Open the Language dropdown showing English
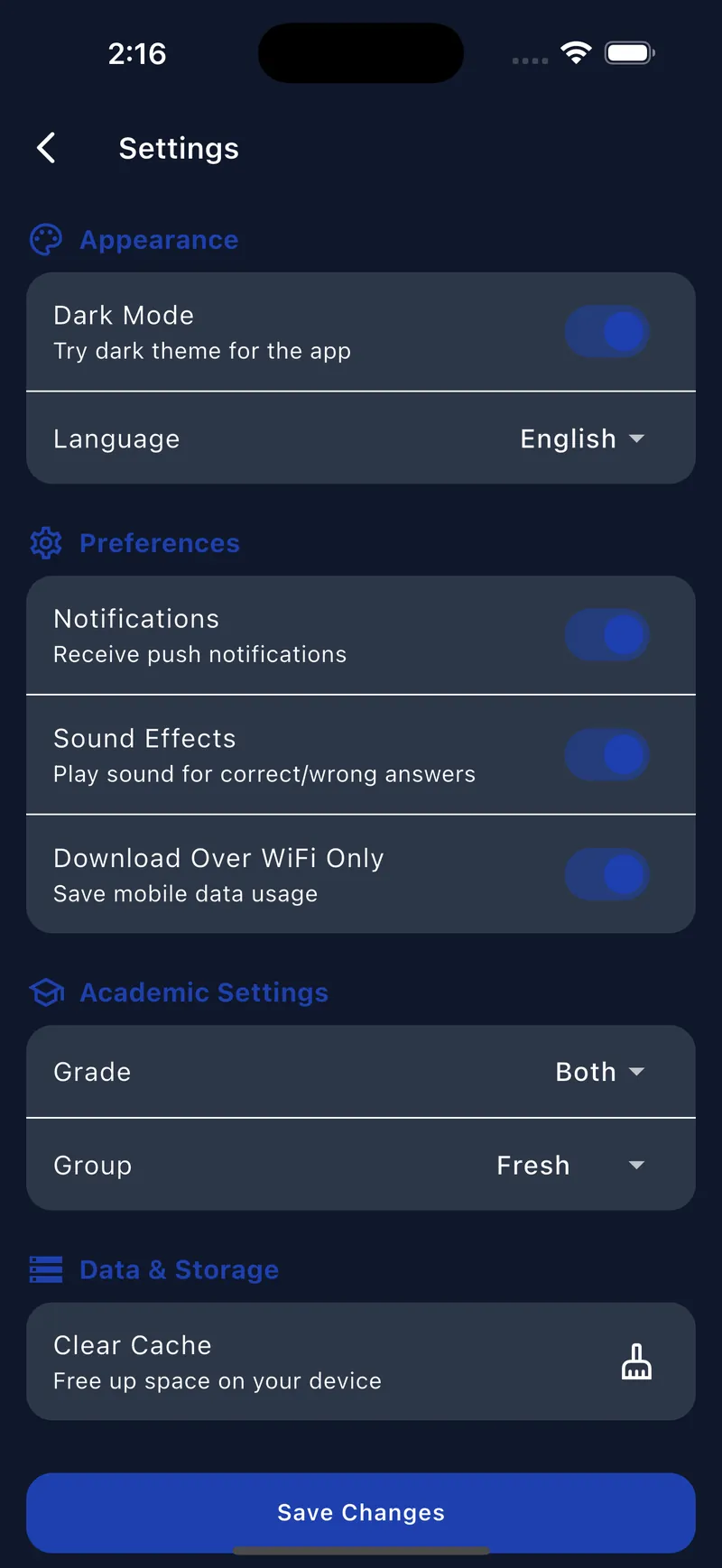The width and height of the screenshot is (722, 1568). [582, 438]
